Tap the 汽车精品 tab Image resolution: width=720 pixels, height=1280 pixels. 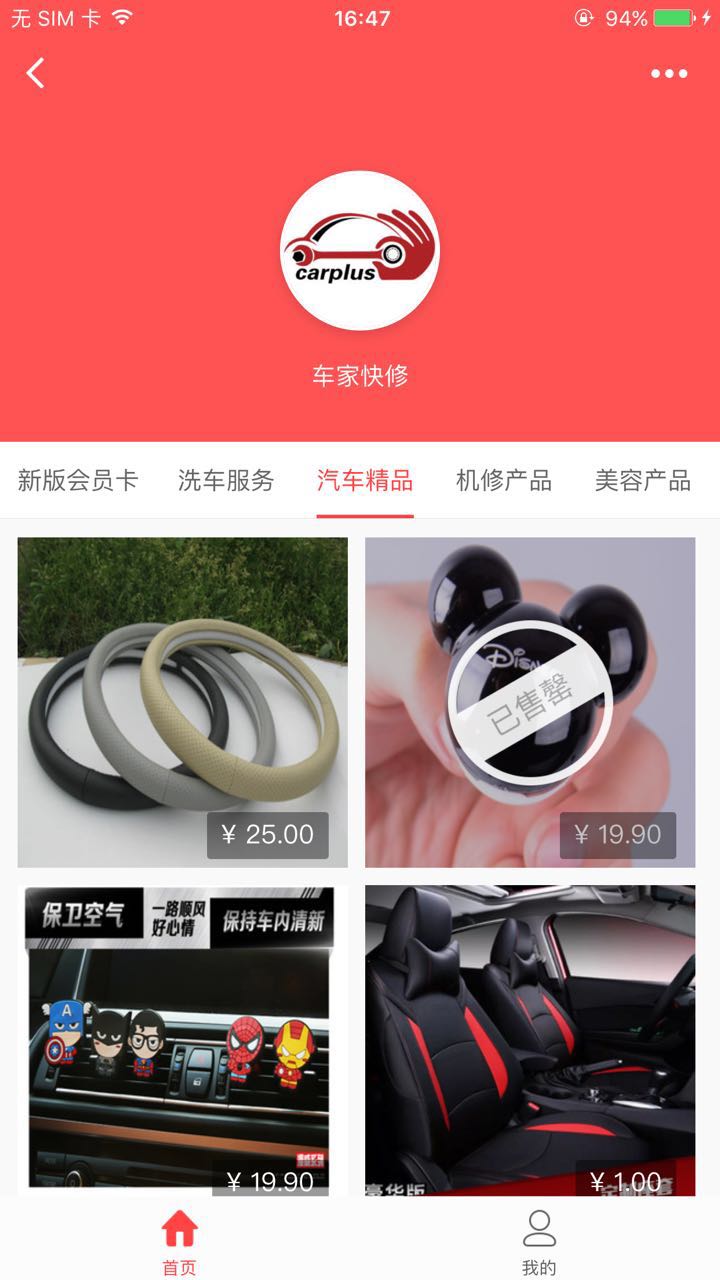(365, 480)
